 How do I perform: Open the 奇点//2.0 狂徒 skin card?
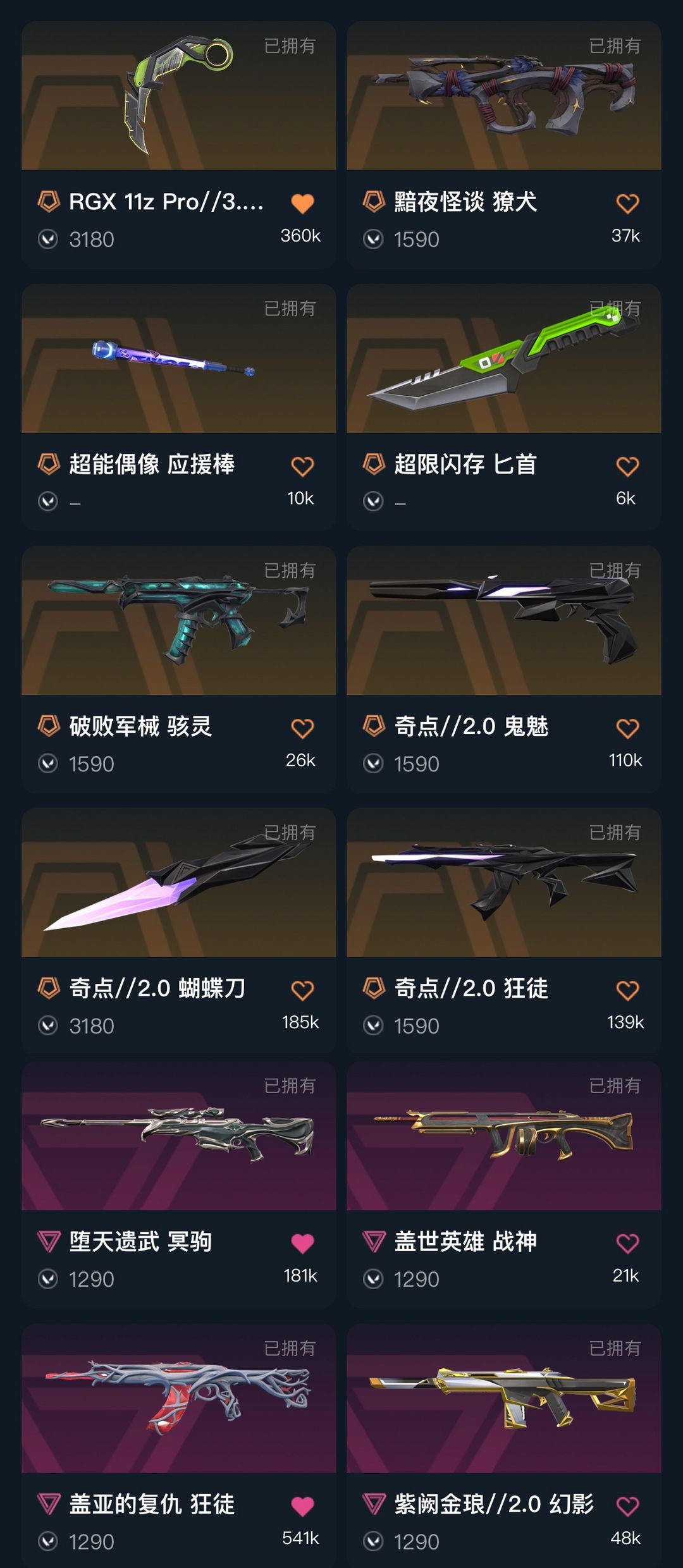(504, 931)
